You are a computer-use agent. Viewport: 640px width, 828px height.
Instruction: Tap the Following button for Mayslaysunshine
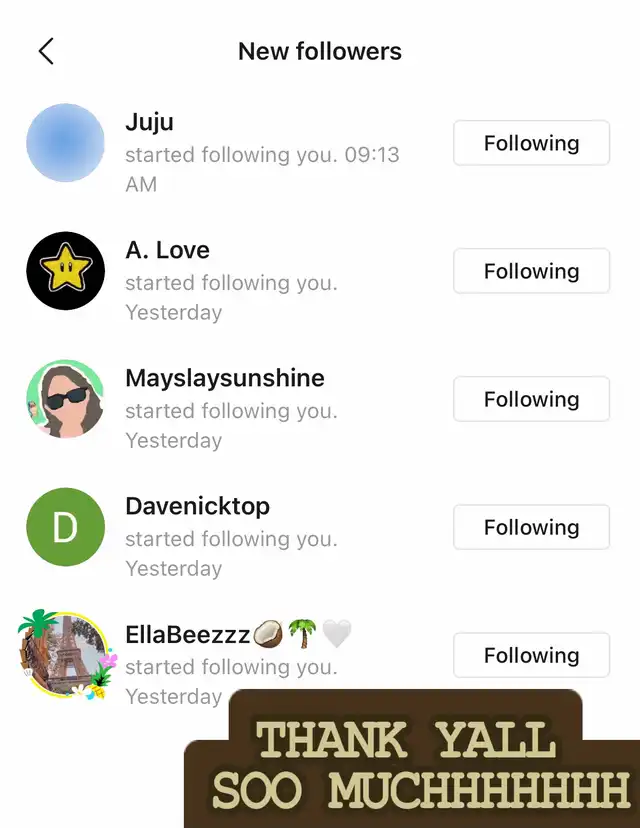tap(531, 399)
